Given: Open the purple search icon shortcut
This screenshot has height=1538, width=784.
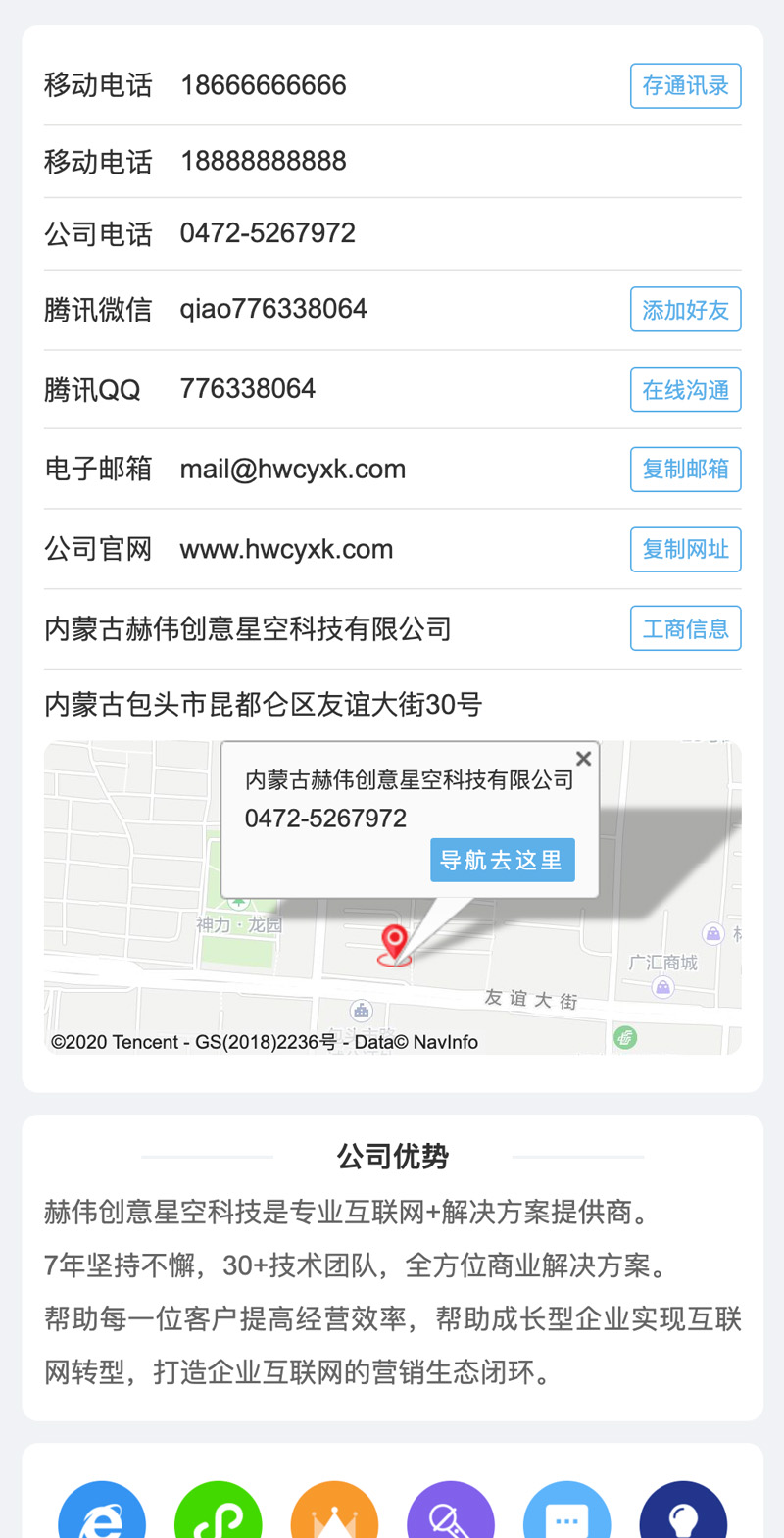Looking at the screenshot, I should (x=451, y=1514).
